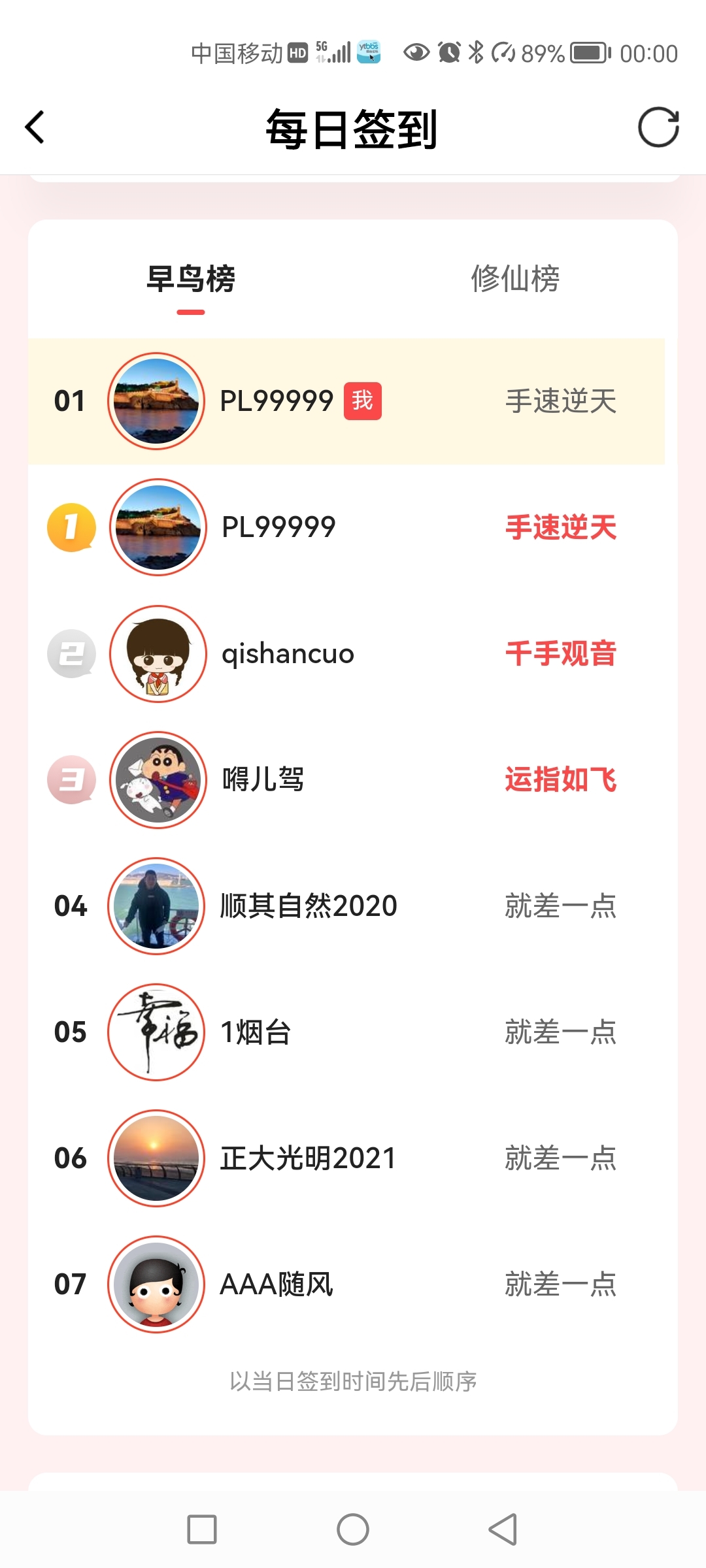Open the row for 1烟台
The height and width of the screenshot is (1568, 706).
pyautogui.click(x=255, y=1032)
